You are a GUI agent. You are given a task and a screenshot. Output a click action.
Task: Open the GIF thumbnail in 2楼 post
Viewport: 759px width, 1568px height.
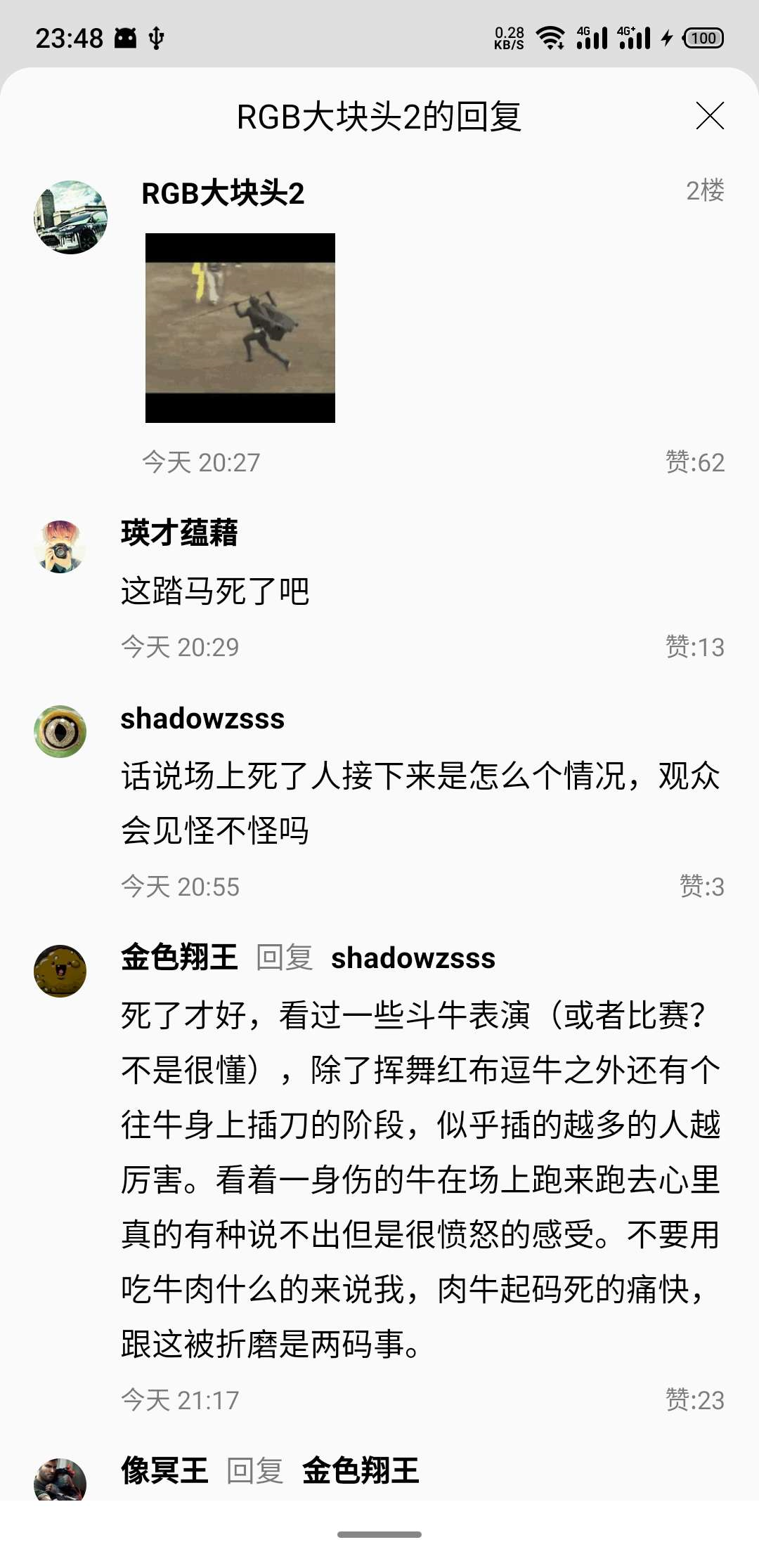(241, 327)
